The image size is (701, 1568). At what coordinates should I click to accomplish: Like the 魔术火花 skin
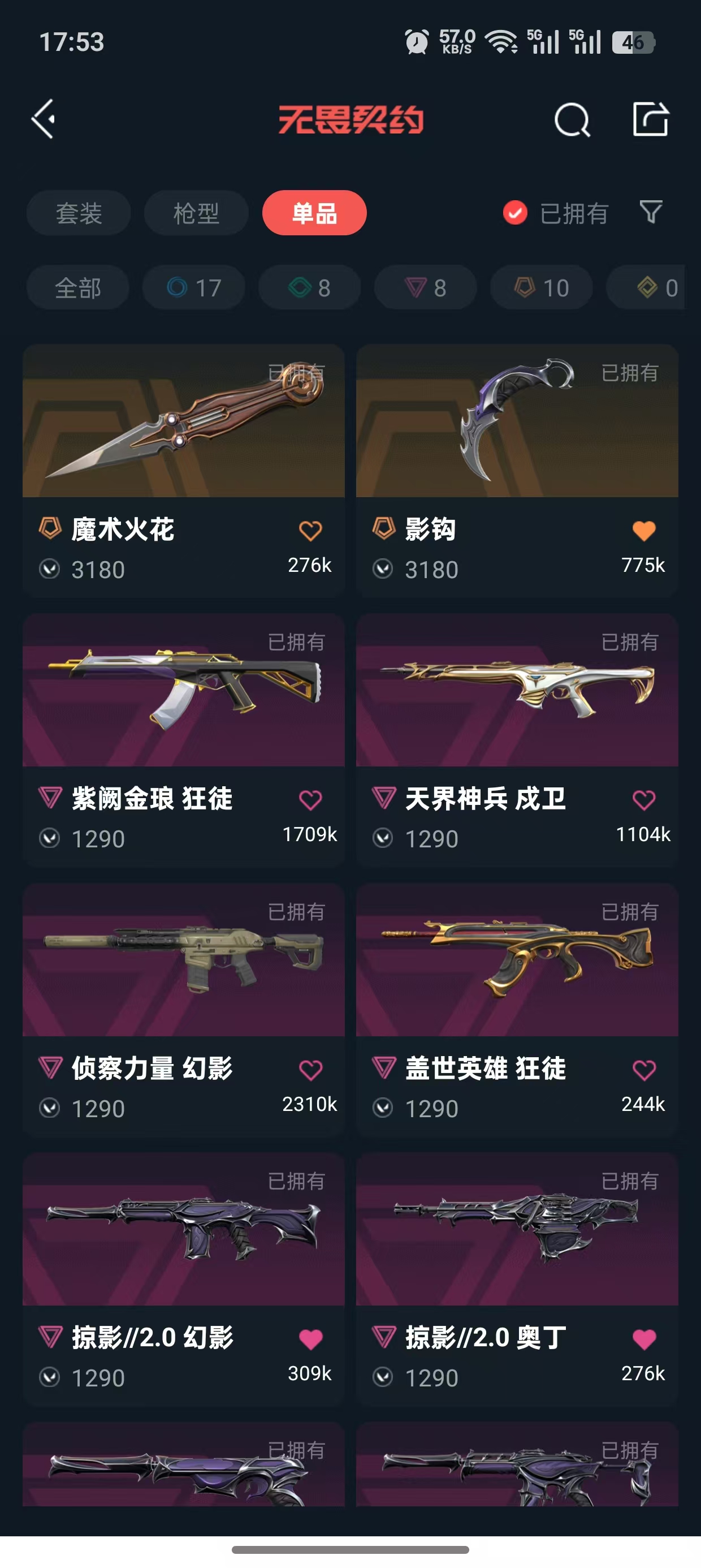click(310, 531)
